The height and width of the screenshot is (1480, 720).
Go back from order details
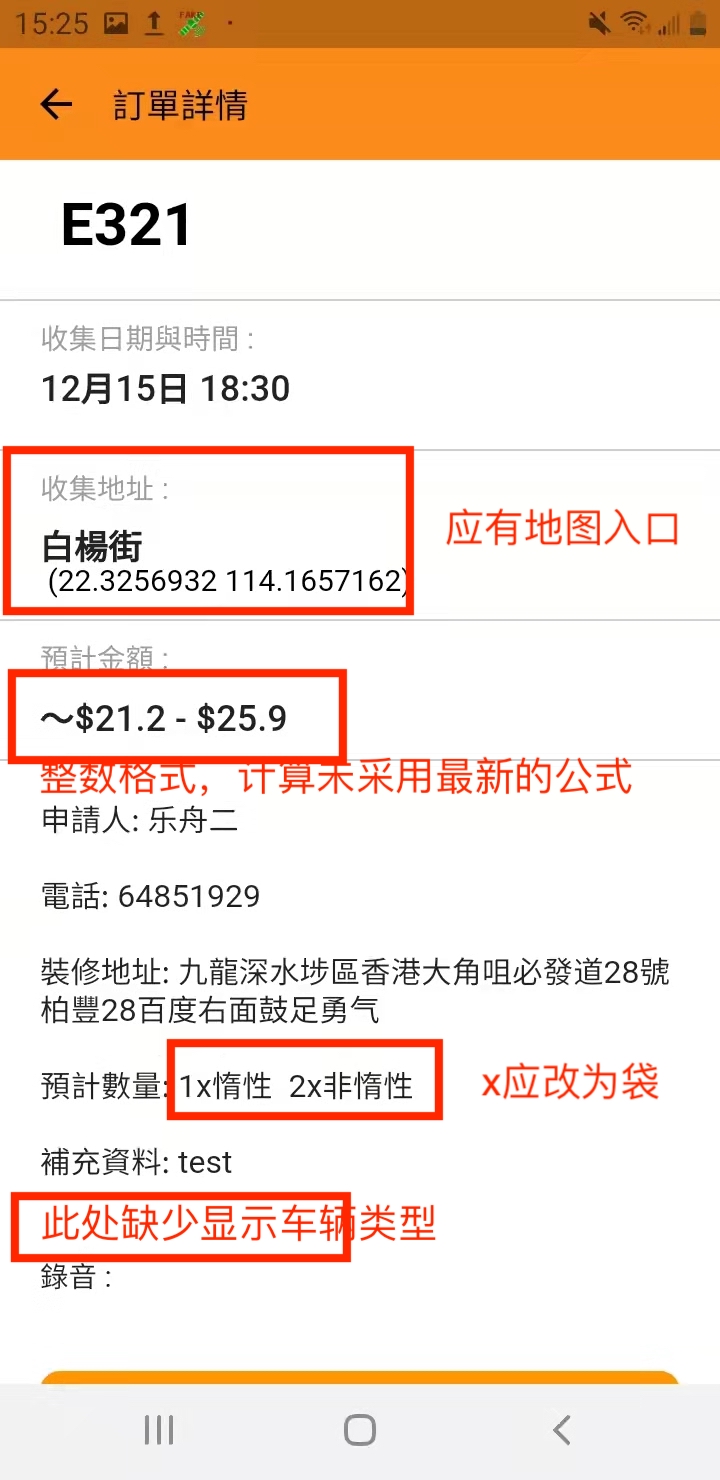[56, 105]
